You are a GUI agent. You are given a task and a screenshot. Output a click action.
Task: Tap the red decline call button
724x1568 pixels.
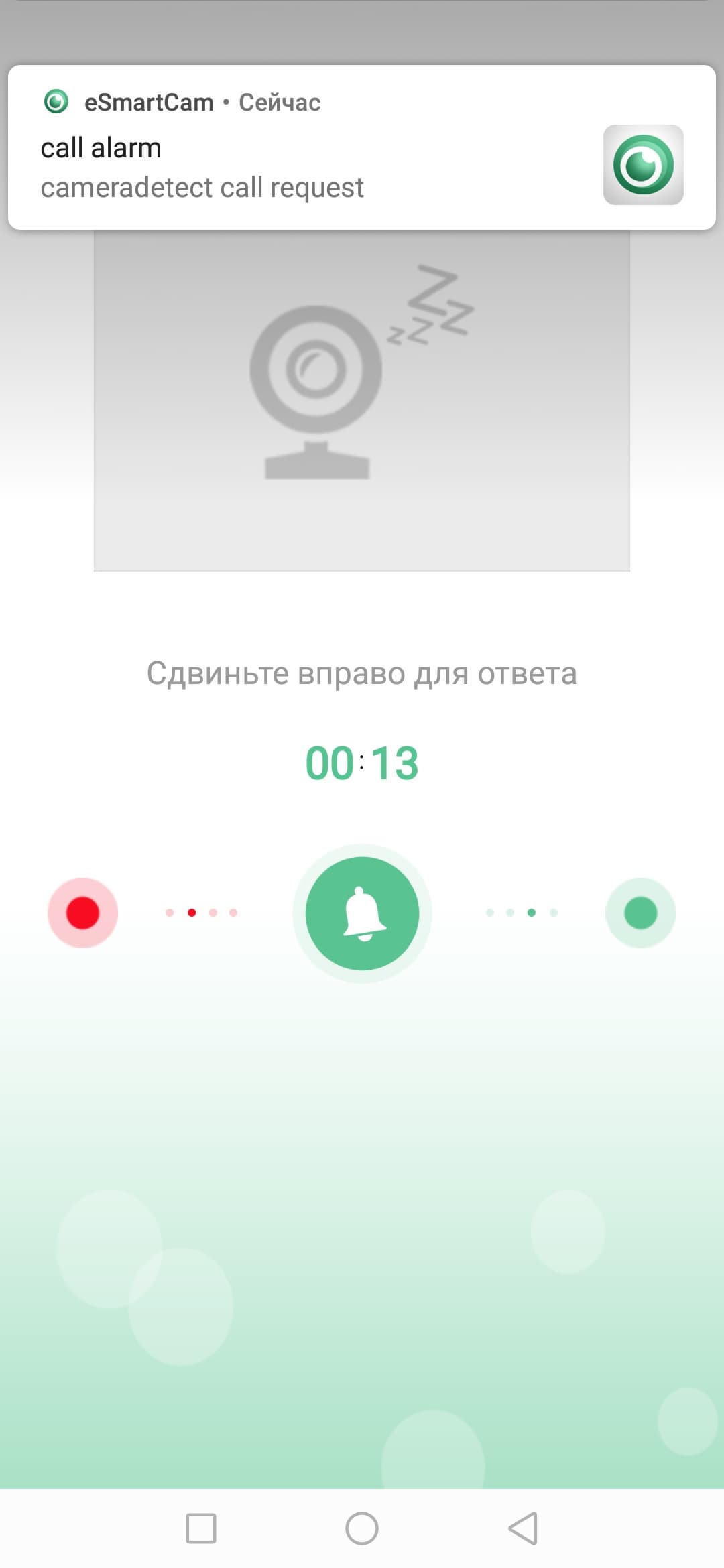82,913
